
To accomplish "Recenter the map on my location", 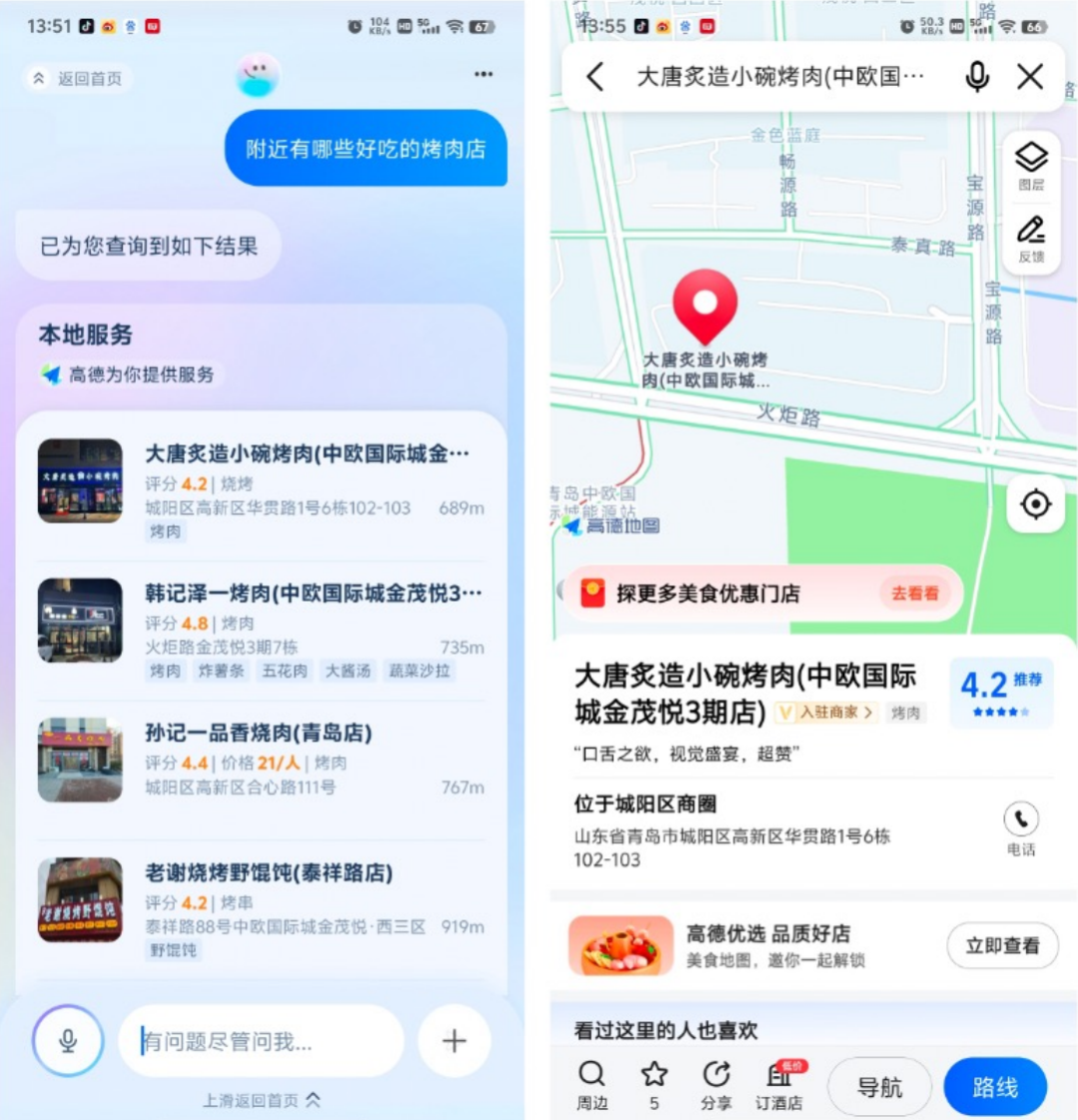I will [x=1035, y=504].
